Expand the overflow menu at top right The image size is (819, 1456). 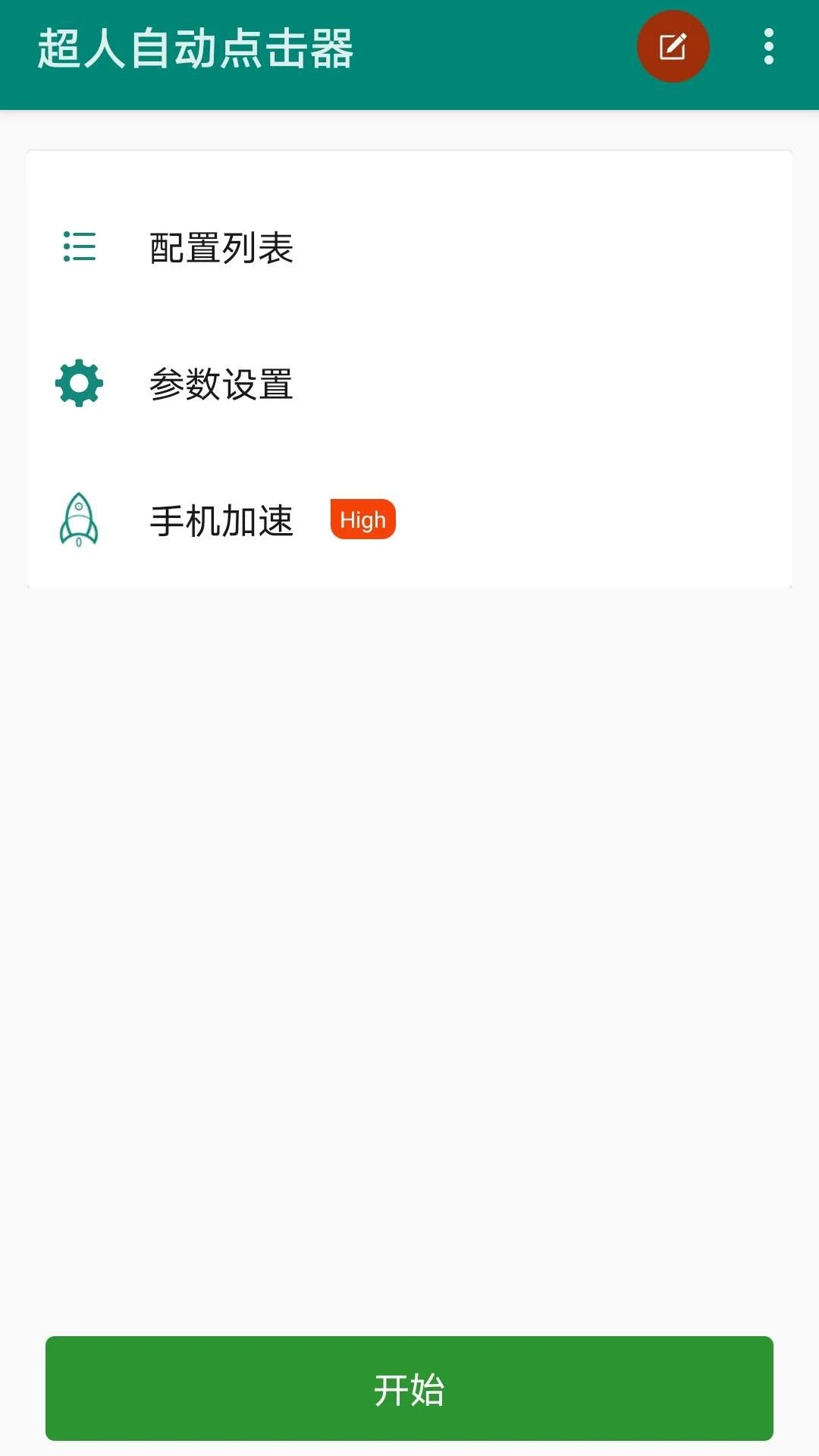[x=767, y=45]
